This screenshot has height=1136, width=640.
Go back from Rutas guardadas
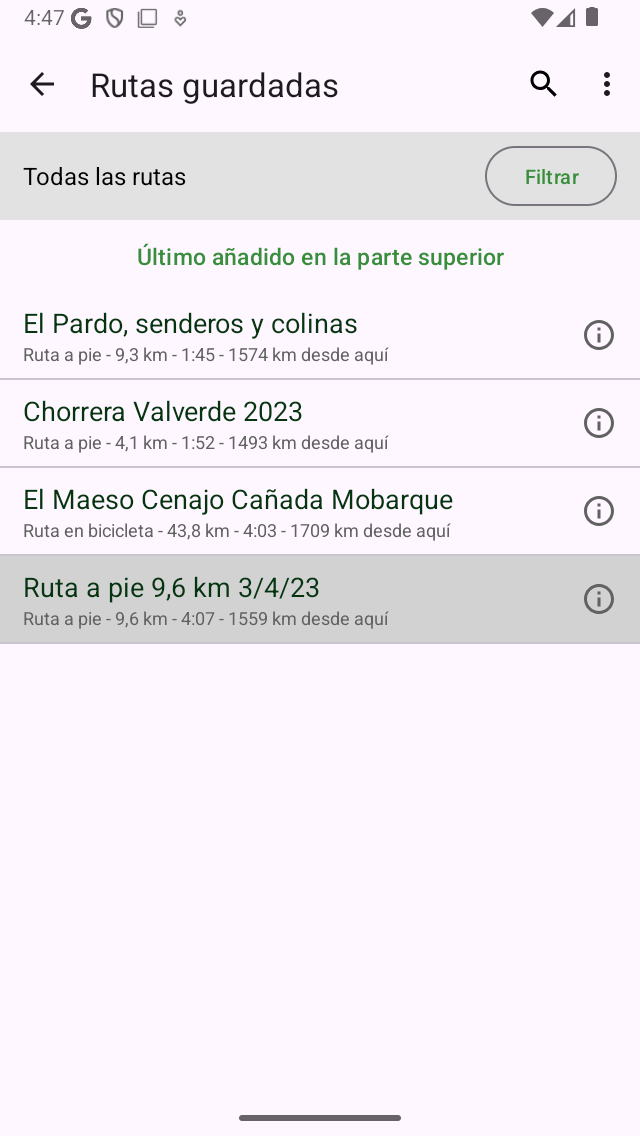click(42, 85)
